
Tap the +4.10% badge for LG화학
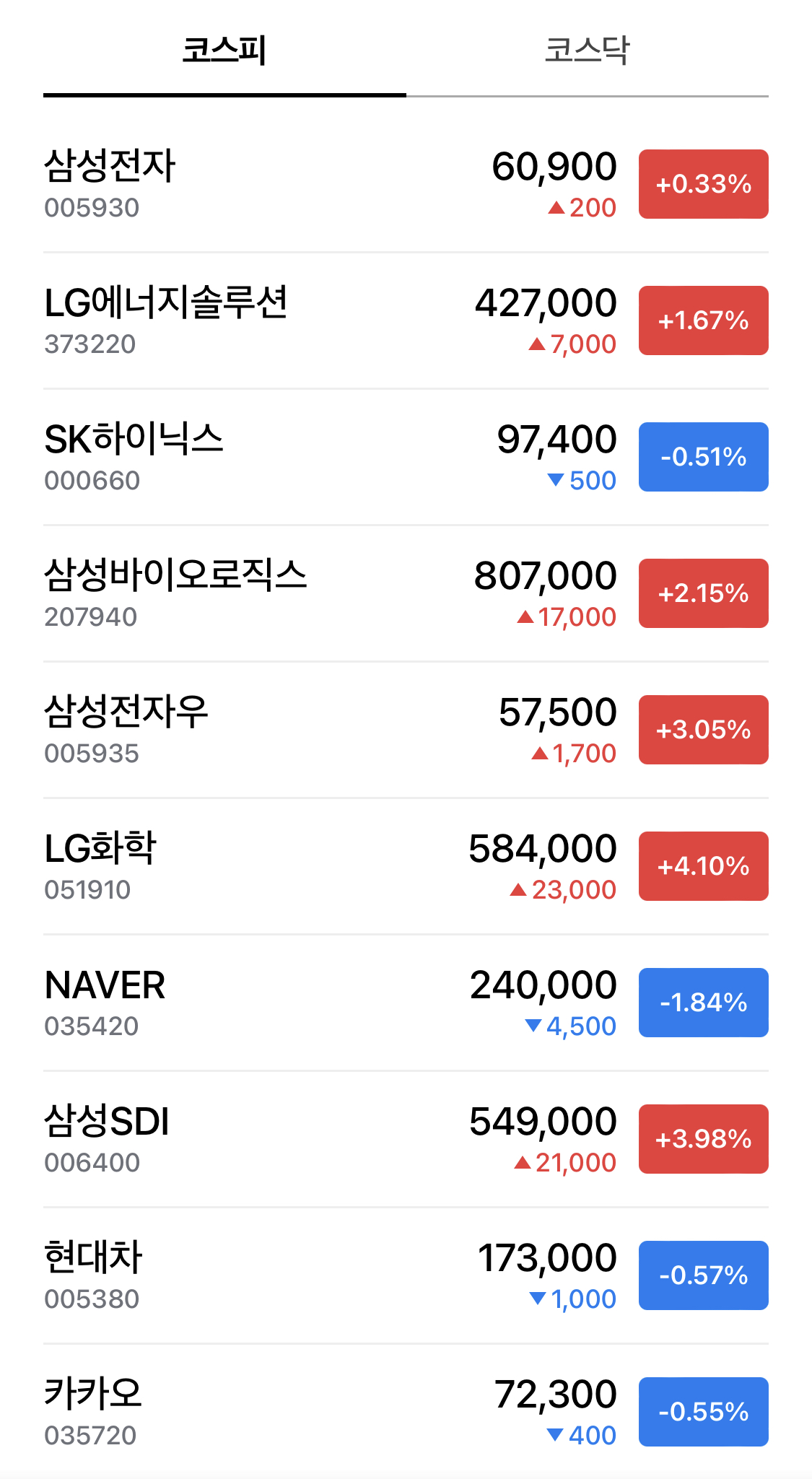(x=704, y=866)
